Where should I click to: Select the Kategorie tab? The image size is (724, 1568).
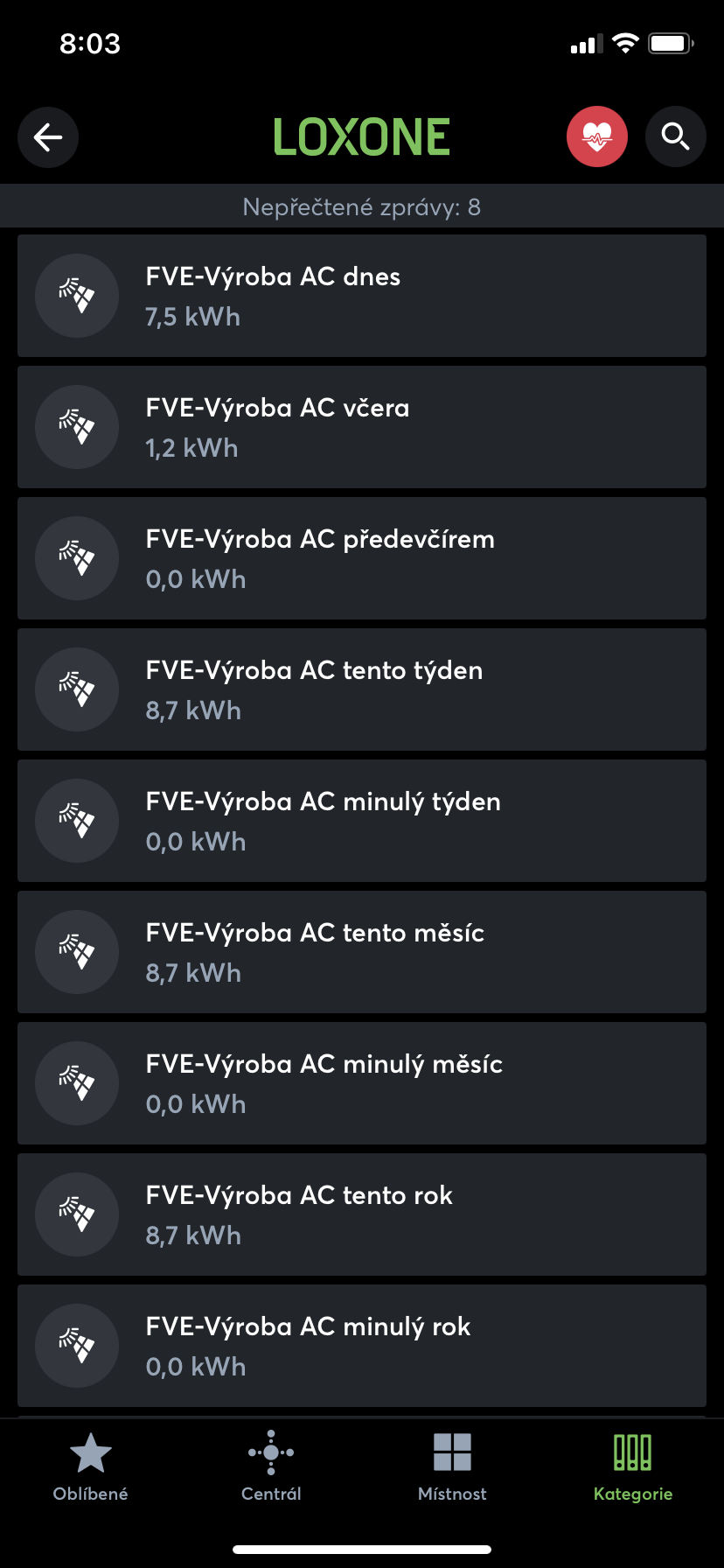(633, 1466)
